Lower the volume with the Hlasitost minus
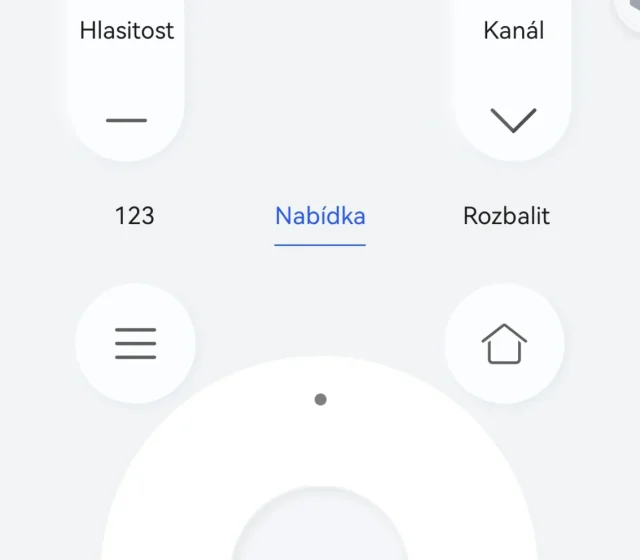Viewport: 640px width, 560px height. point(126,121)
